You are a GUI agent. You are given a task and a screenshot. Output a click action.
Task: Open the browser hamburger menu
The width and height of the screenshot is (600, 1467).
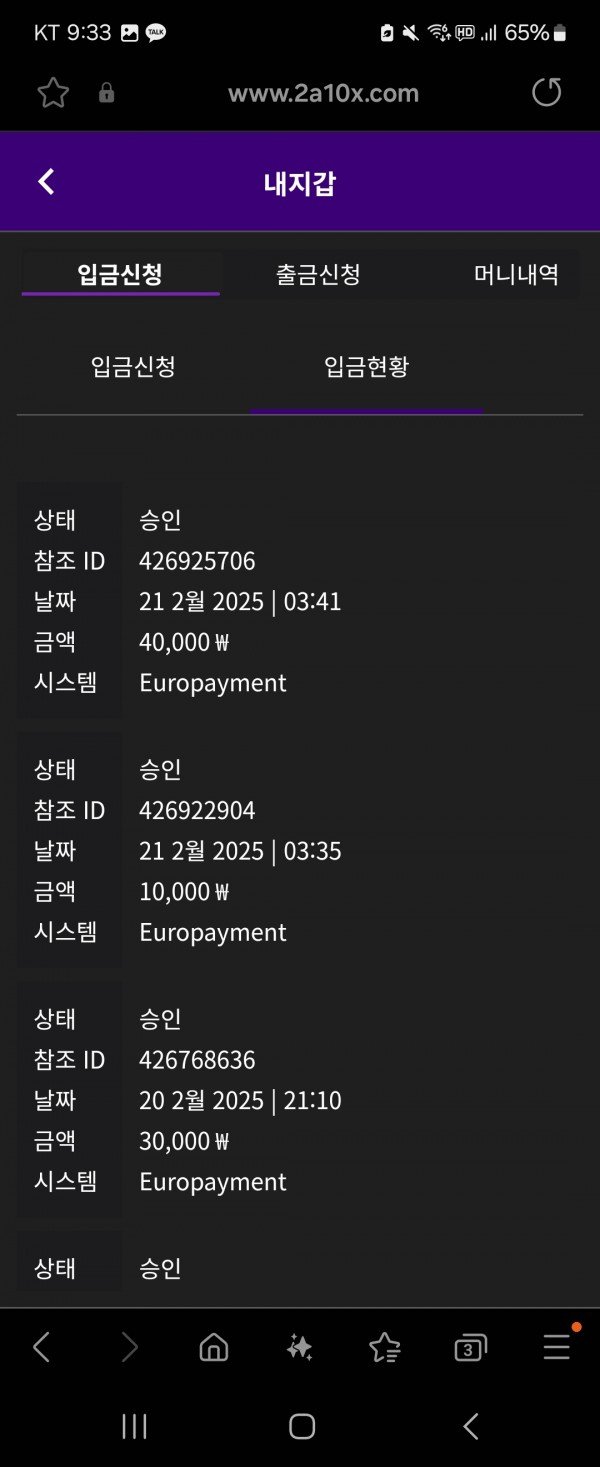557,1348
